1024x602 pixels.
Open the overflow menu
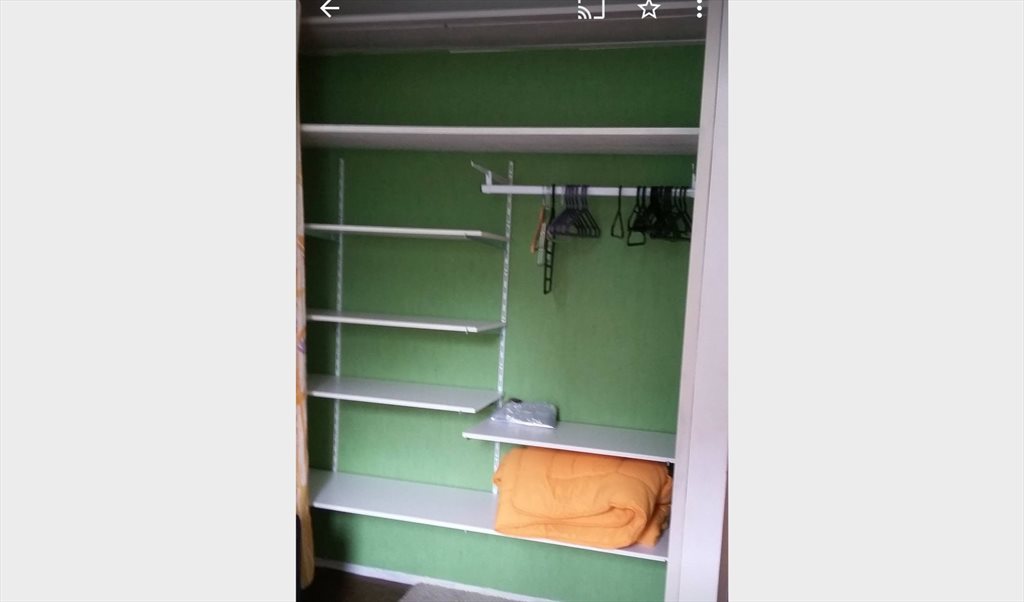click(x=699, y=9)
